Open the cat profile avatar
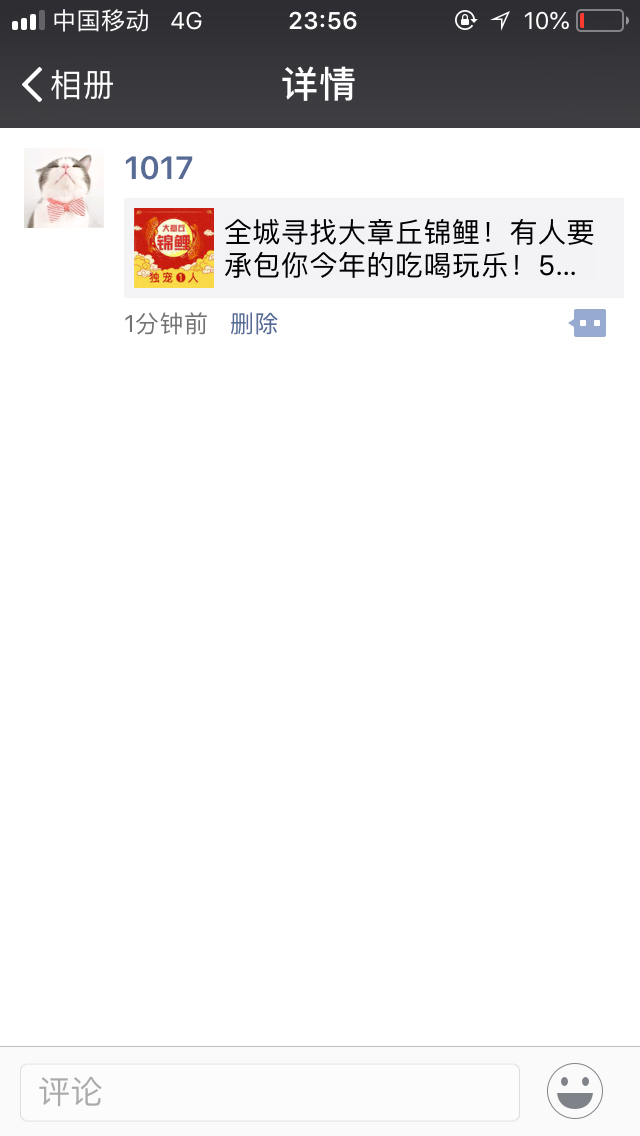 tap(64, 188)
